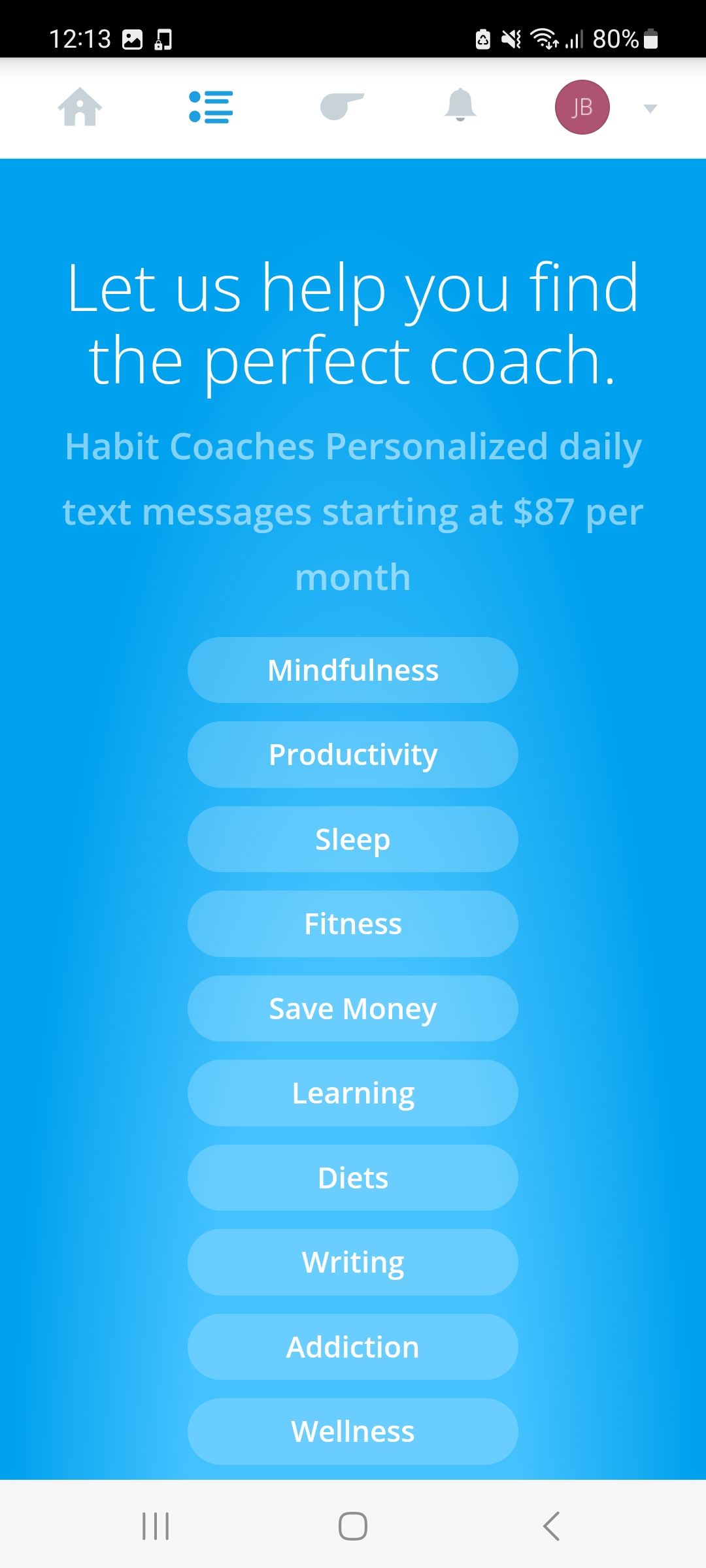Go to the home tab

[x=80, y=107]
